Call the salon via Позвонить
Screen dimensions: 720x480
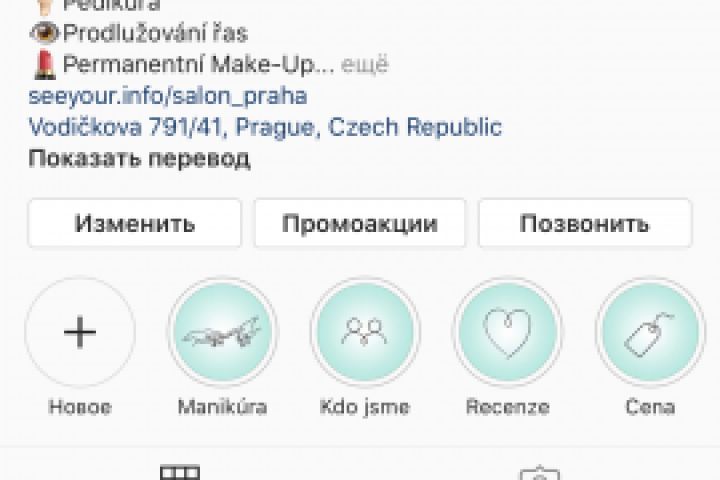click(x=585, y=223)
